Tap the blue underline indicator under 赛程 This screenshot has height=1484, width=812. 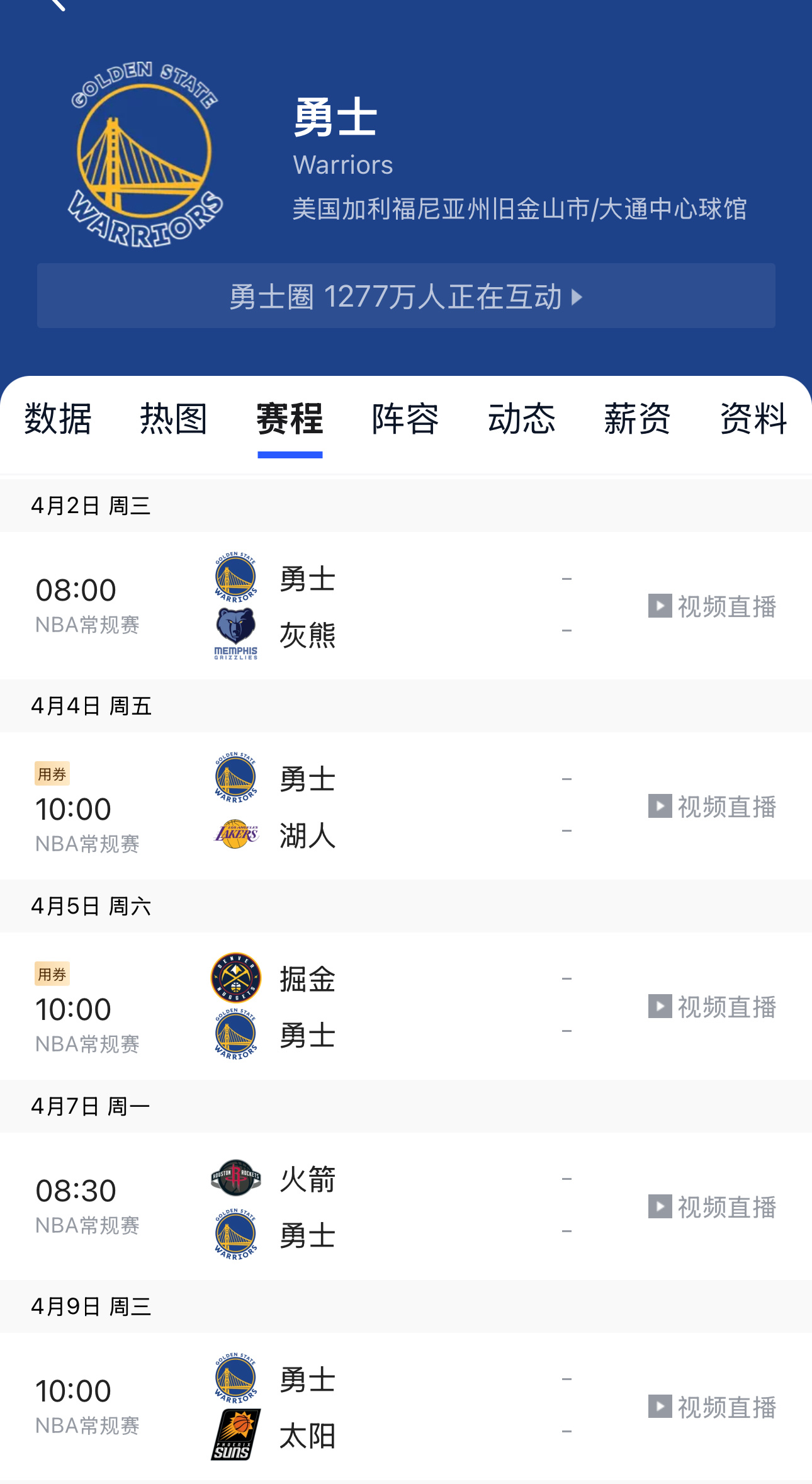tap(290, 452)
